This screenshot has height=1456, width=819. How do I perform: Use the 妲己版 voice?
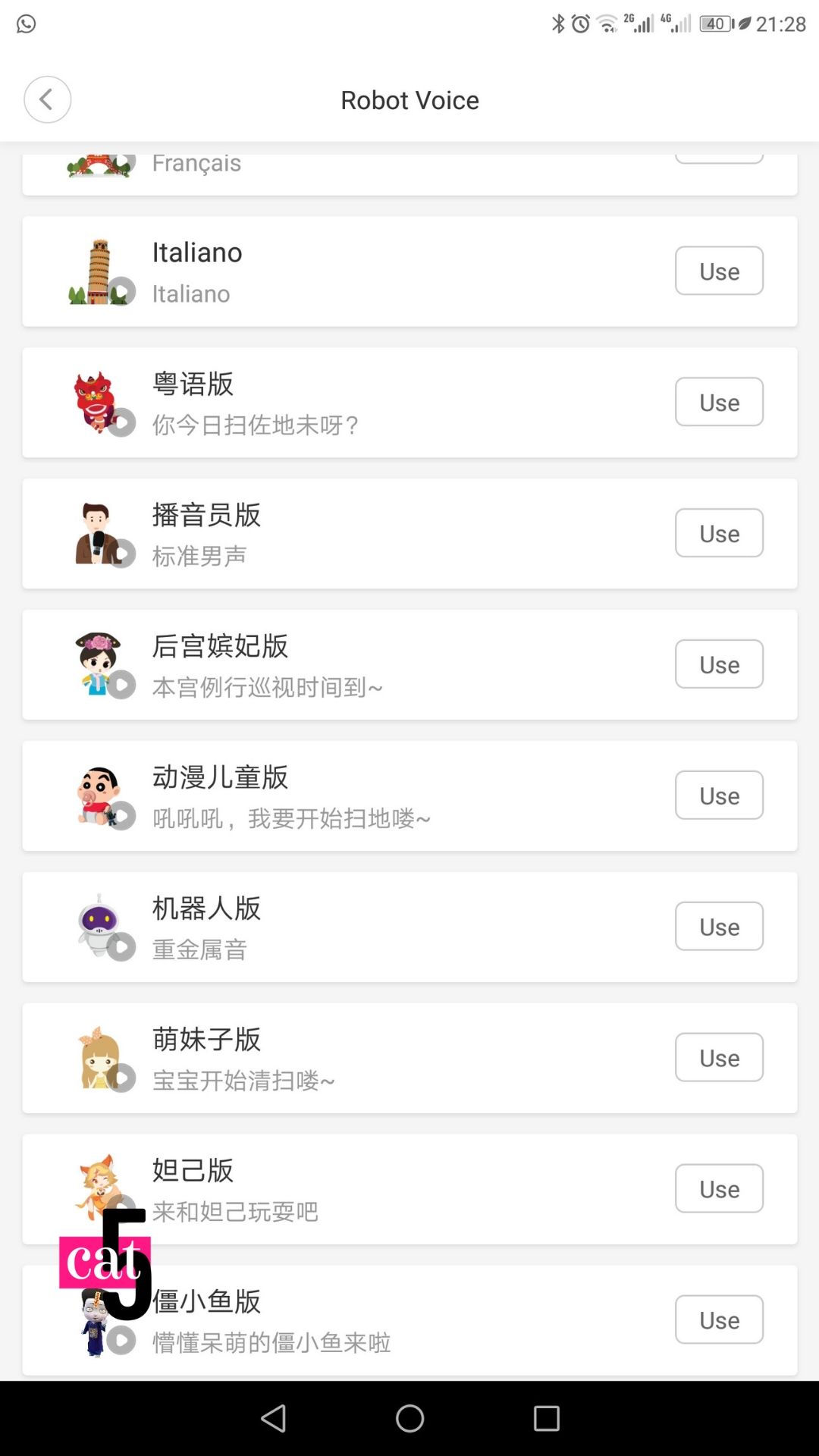pos(718,1189)
